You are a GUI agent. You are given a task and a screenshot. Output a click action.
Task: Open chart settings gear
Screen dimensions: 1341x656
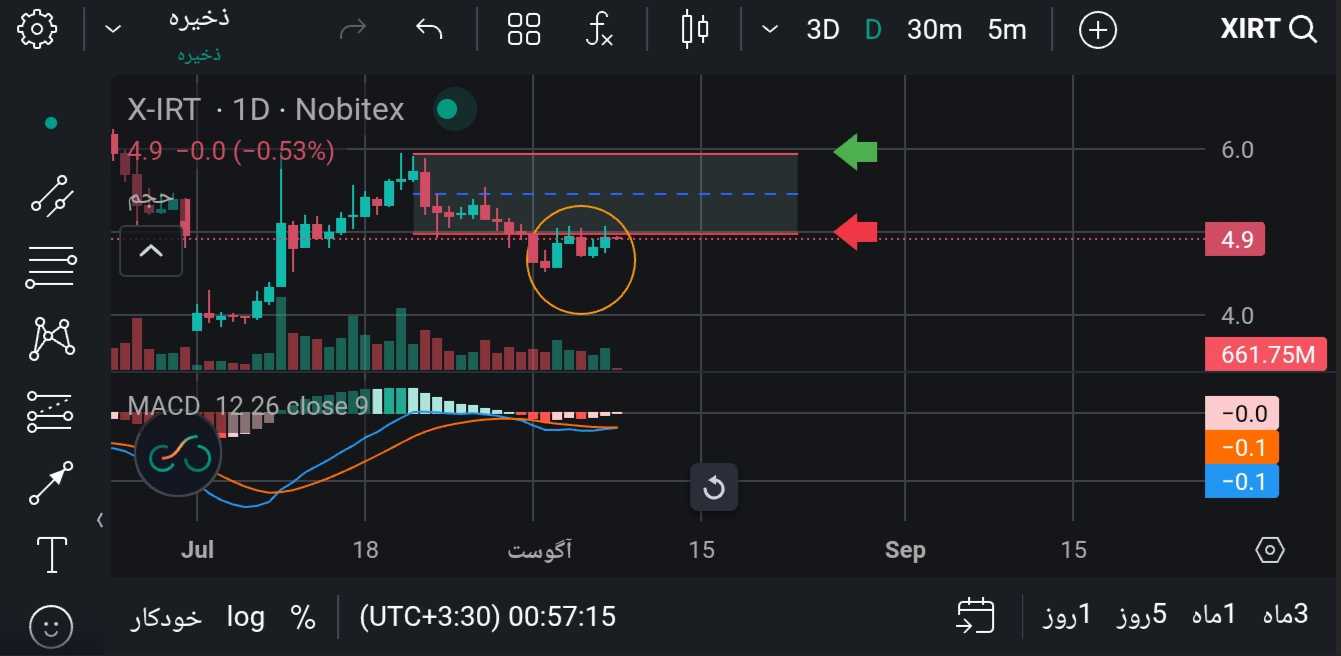pyautogui.click(x=37, y=29)
